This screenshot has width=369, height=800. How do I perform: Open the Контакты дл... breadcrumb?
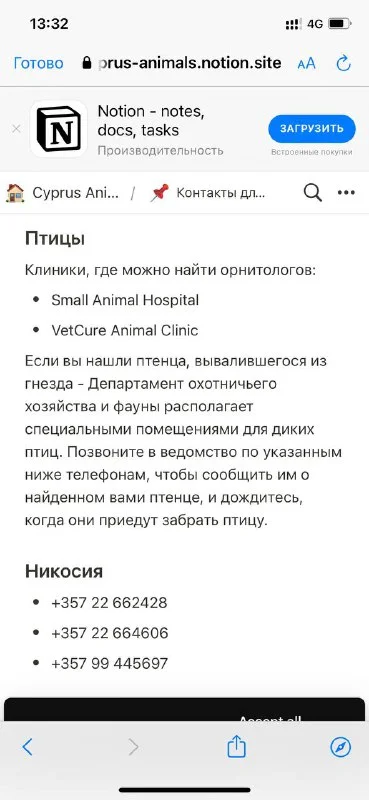[208, 193]
